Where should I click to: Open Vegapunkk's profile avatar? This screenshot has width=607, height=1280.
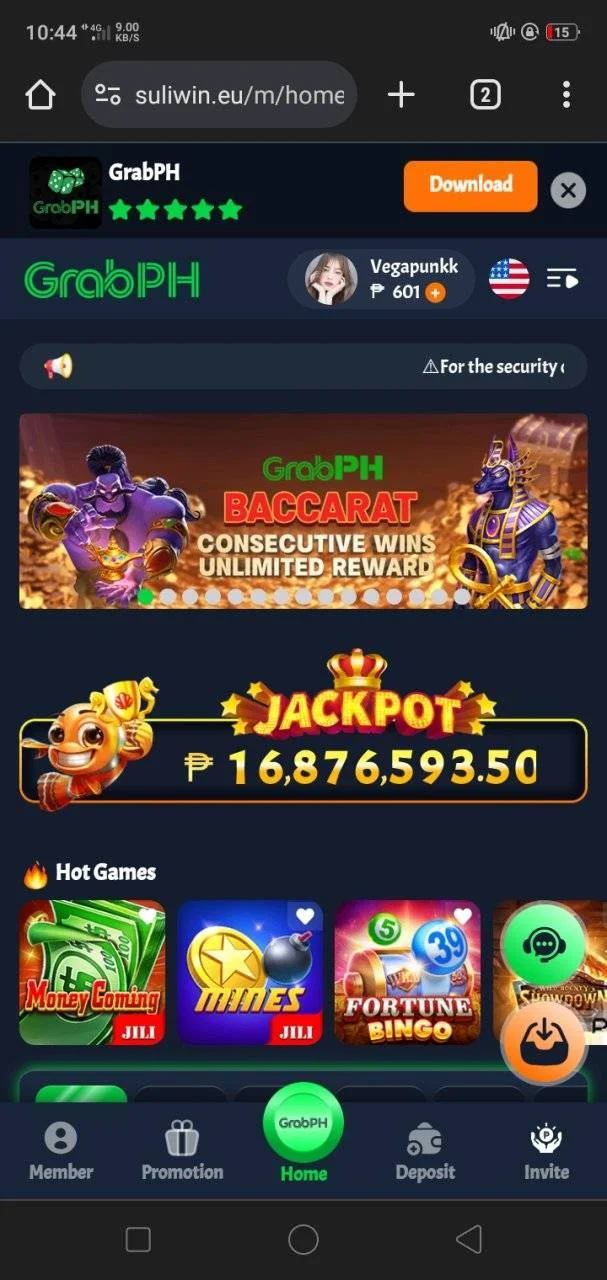[331, 279]
